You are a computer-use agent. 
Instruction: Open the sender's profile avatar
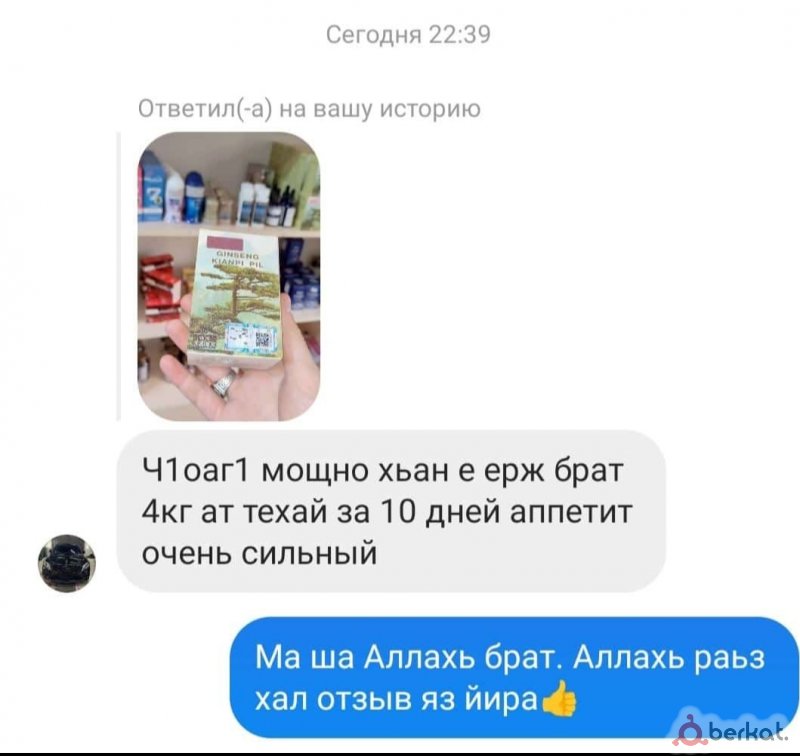pos(66,560)
